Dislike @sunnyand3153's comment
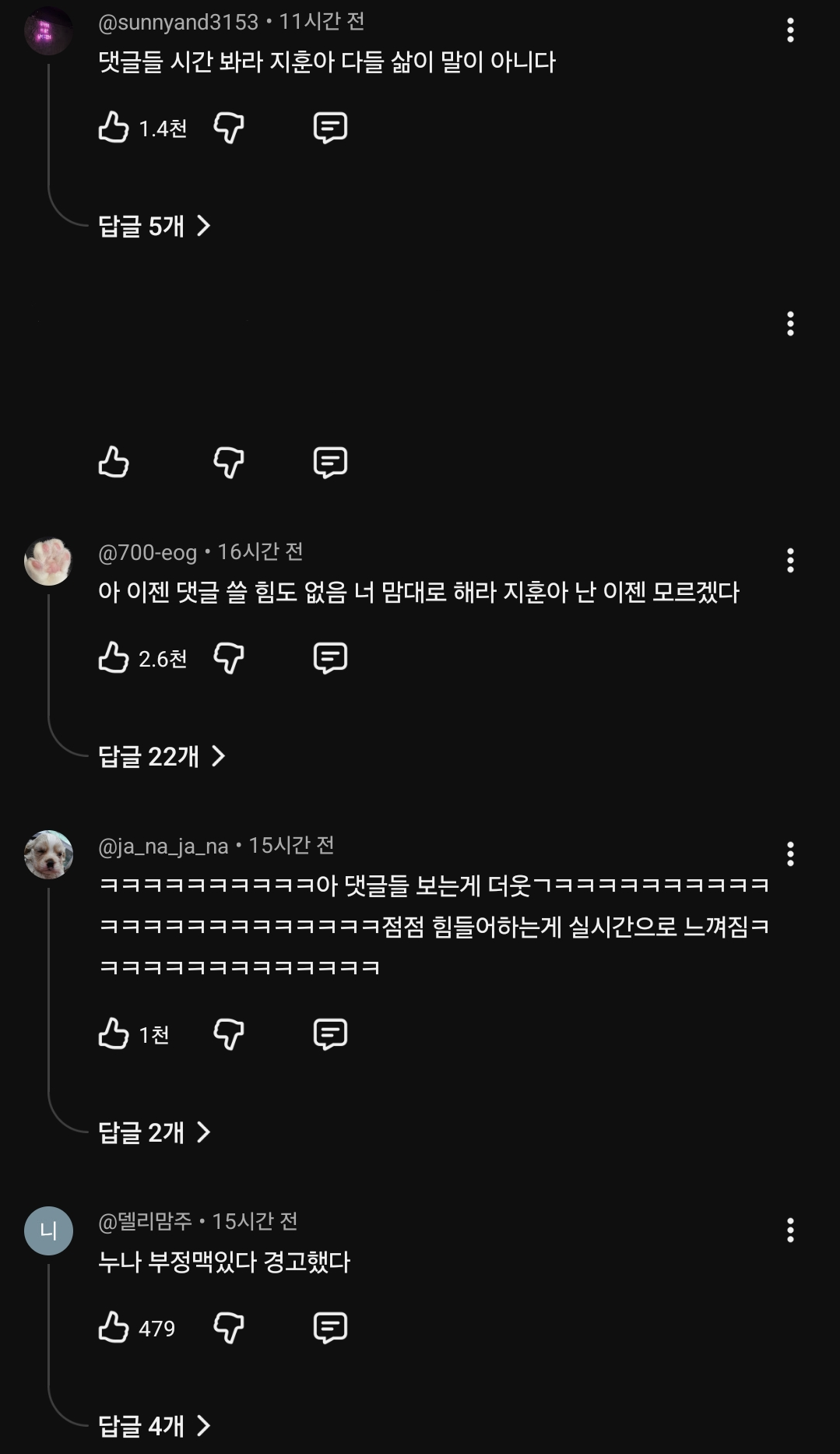This screenshot has width=840, height=1454. (228, 129)
